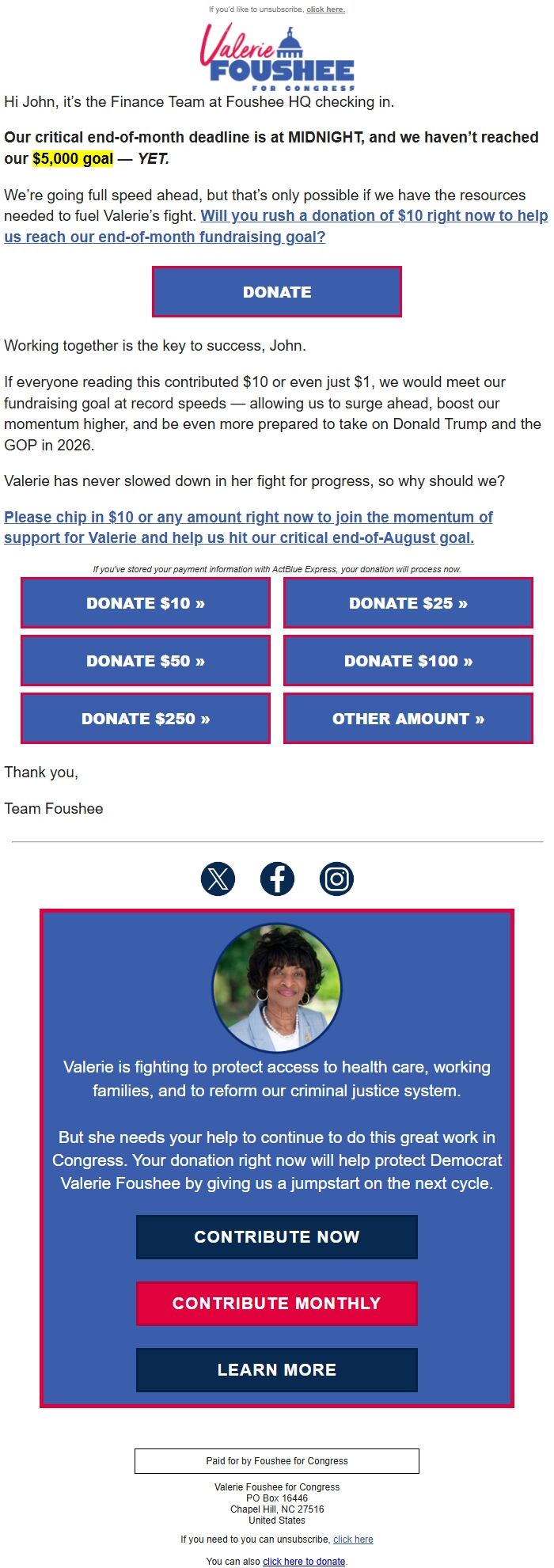Pick OTHER AMOUNT to donate

pos(408,719)
